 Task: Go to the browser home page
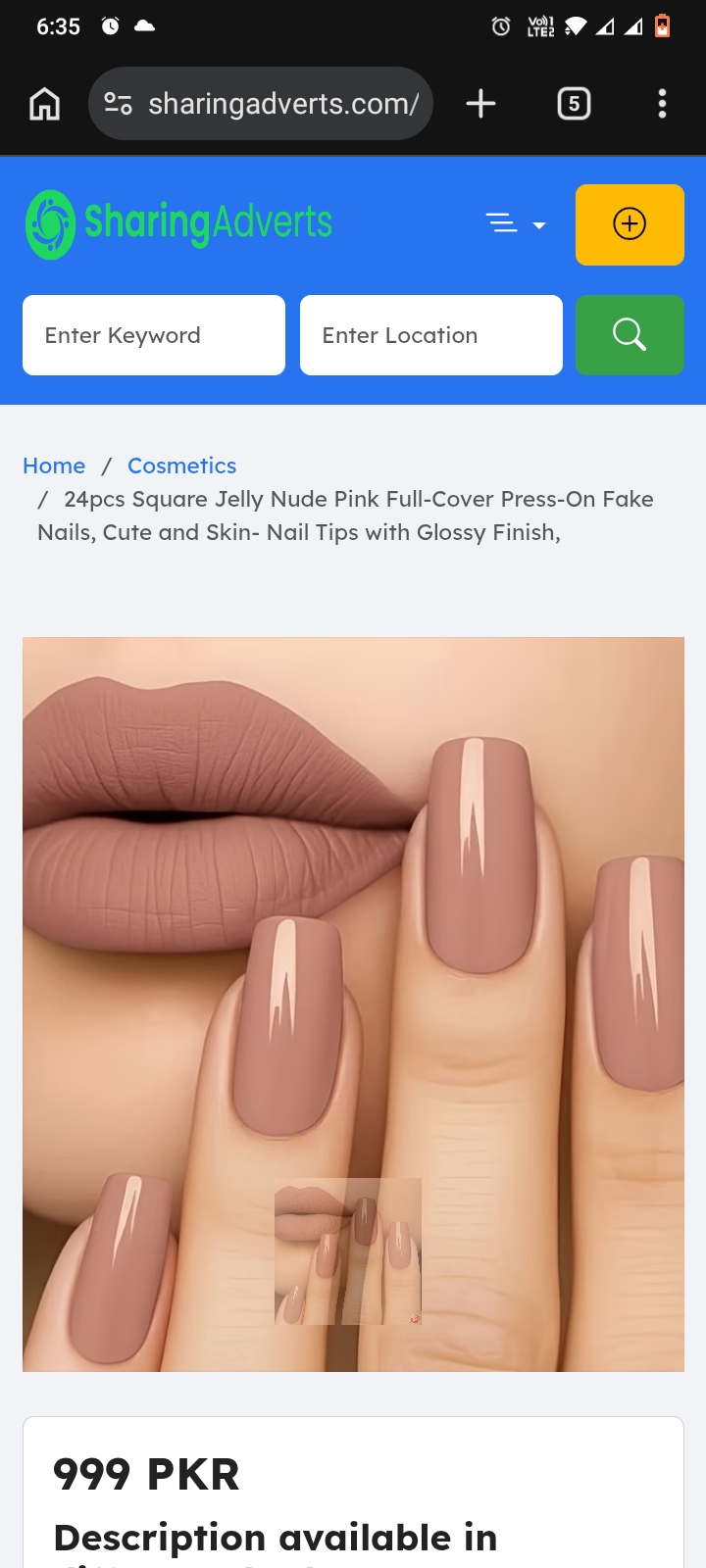45,103
